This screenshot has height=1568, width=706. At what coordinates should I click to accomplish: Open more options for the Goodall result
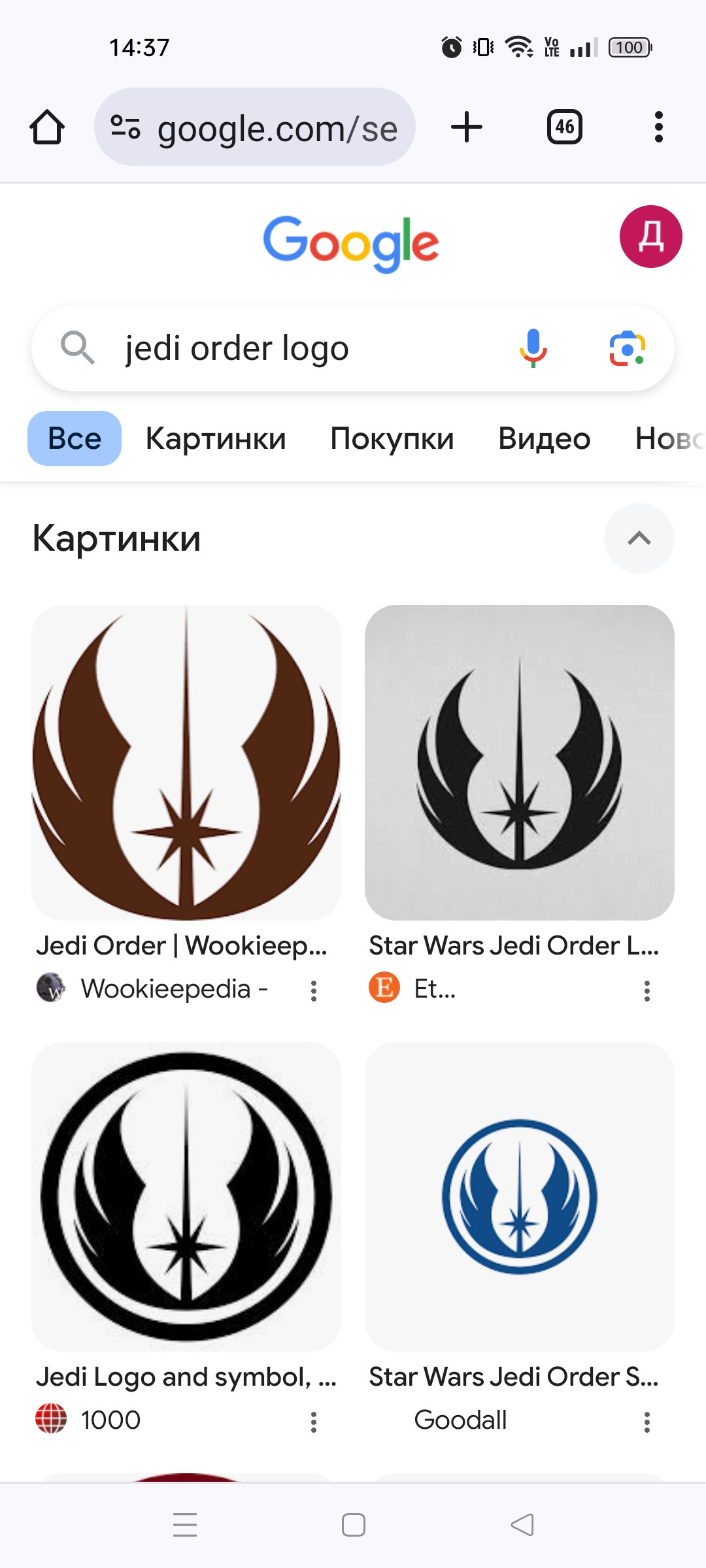click(x=647, y=1422)
